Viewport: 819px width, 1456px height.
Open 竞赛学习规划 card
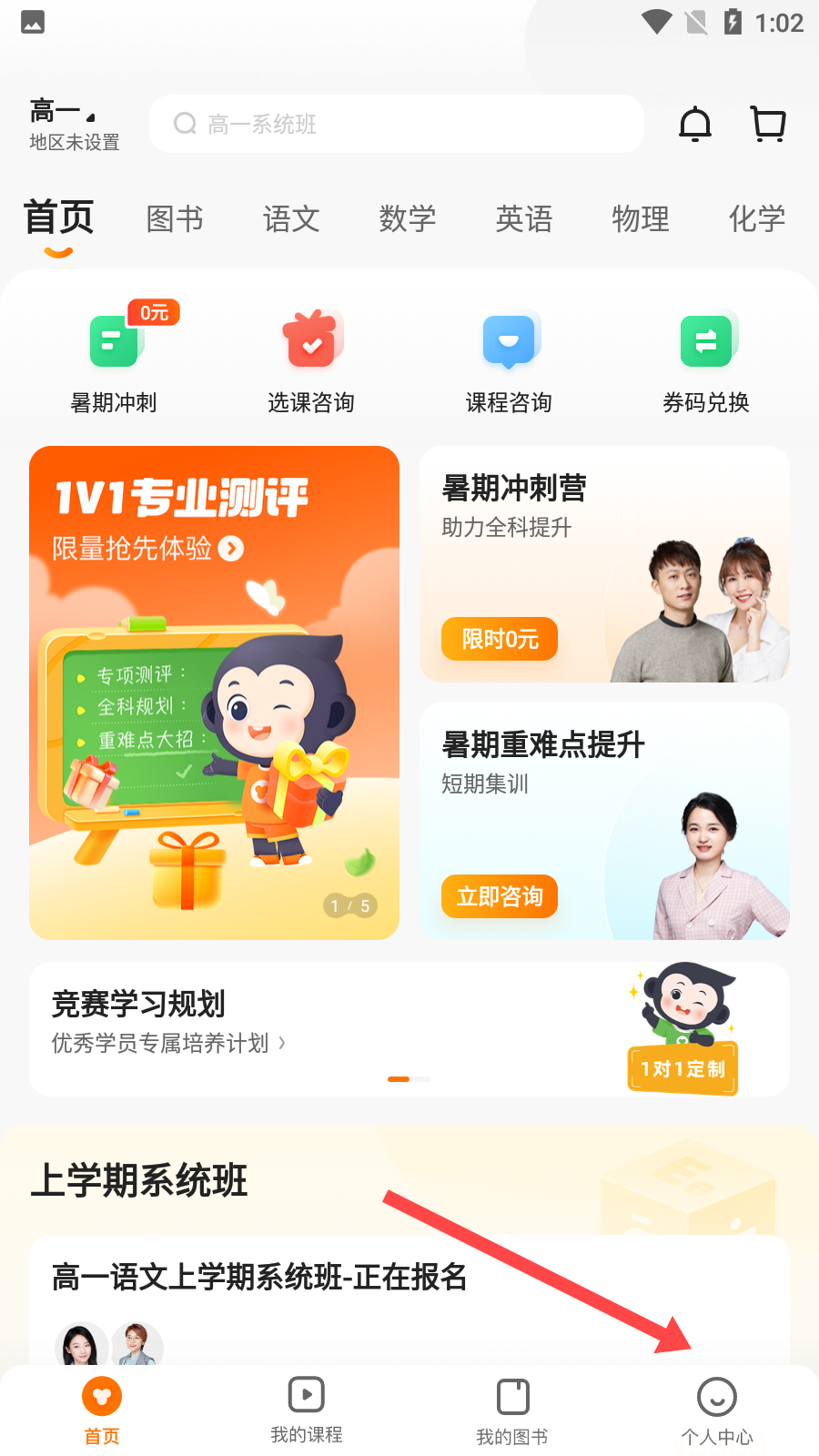point(409,1028)
